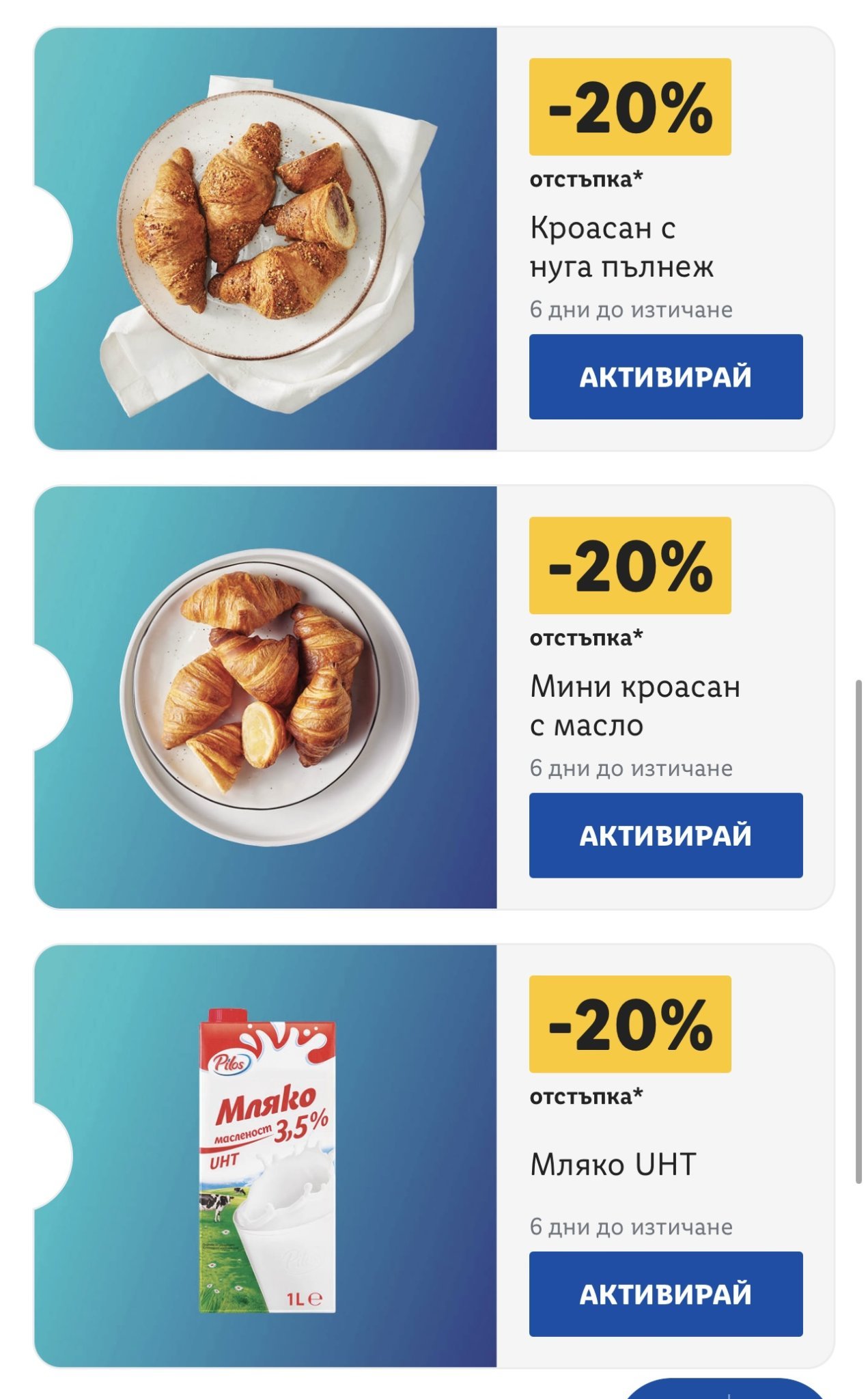This screenshot has width=868, height=1399.
Task: Activate the Мляко UHT discount coupon
Action: (665, 1293)
